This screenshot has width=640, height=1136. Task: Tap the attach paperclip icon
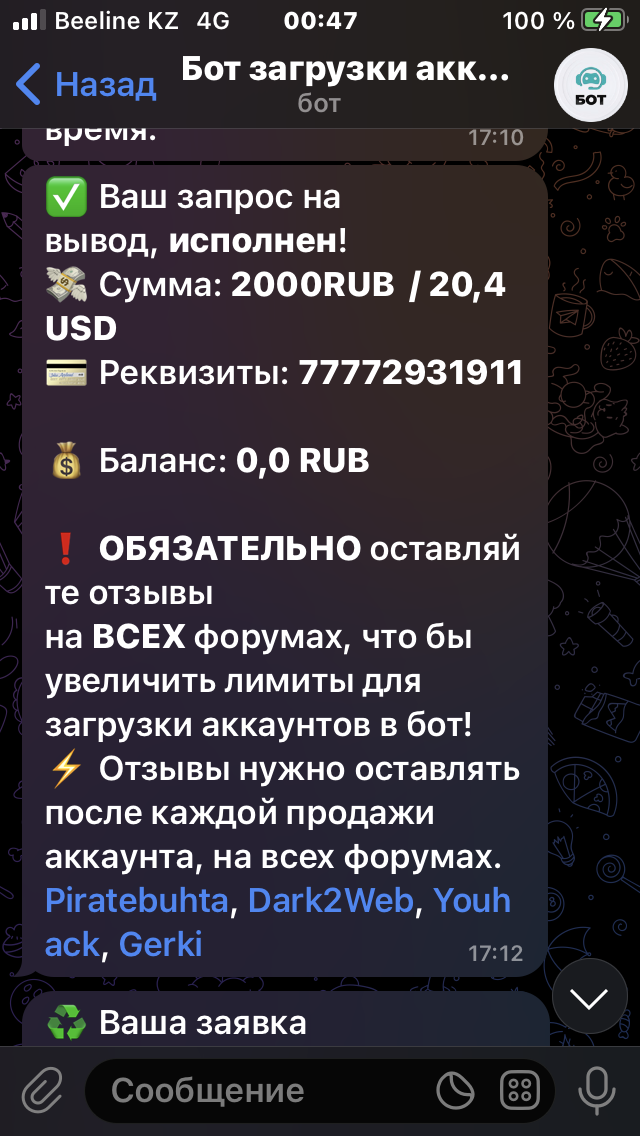[x=42, y=1090]
